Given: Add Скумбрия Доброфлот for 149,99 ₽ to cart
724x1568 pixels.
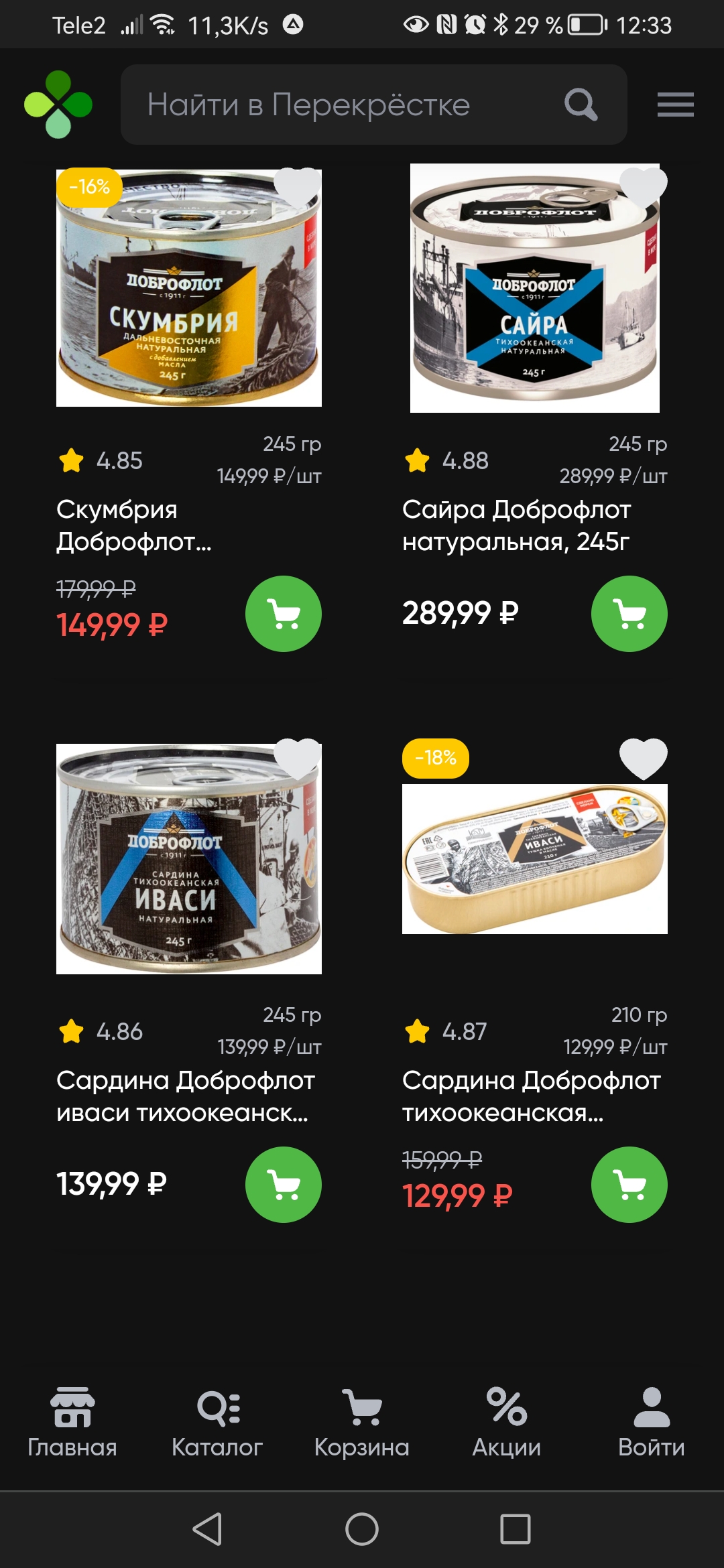Looking at the screenshot, I should 284,613.
